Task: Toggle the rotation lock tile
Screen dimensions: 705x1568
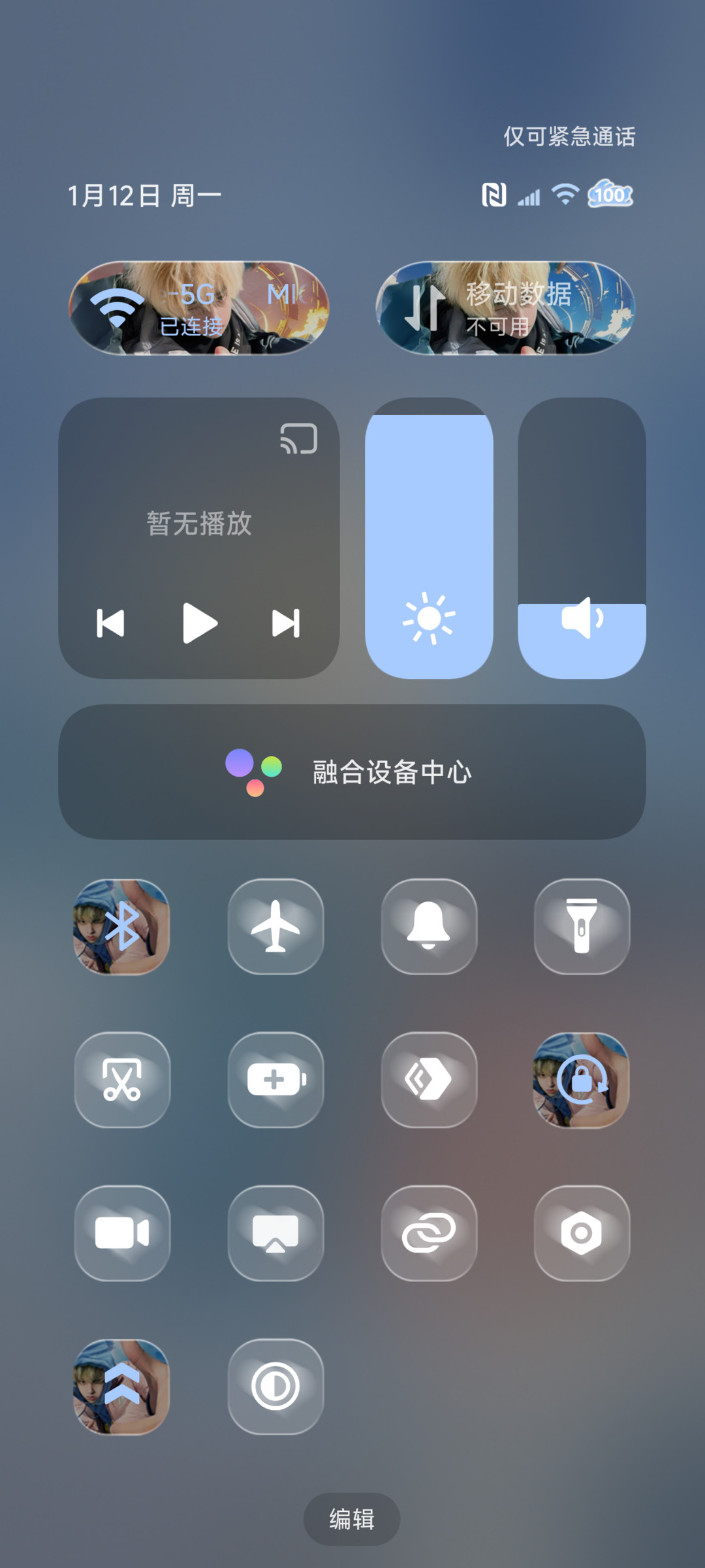Action: 582,1080
